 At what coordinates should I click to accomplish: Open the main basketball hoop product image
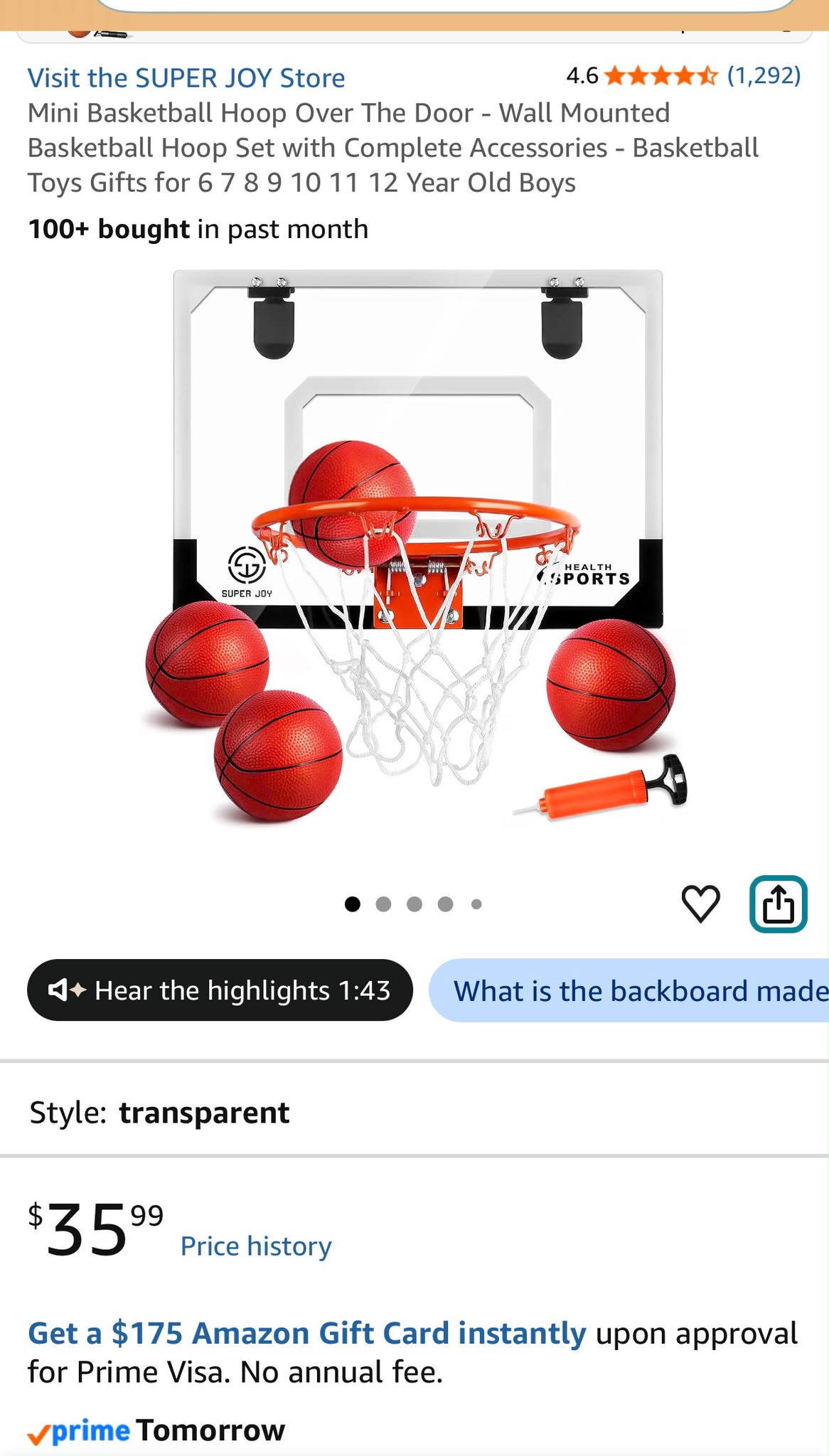(x=414, y=547)
